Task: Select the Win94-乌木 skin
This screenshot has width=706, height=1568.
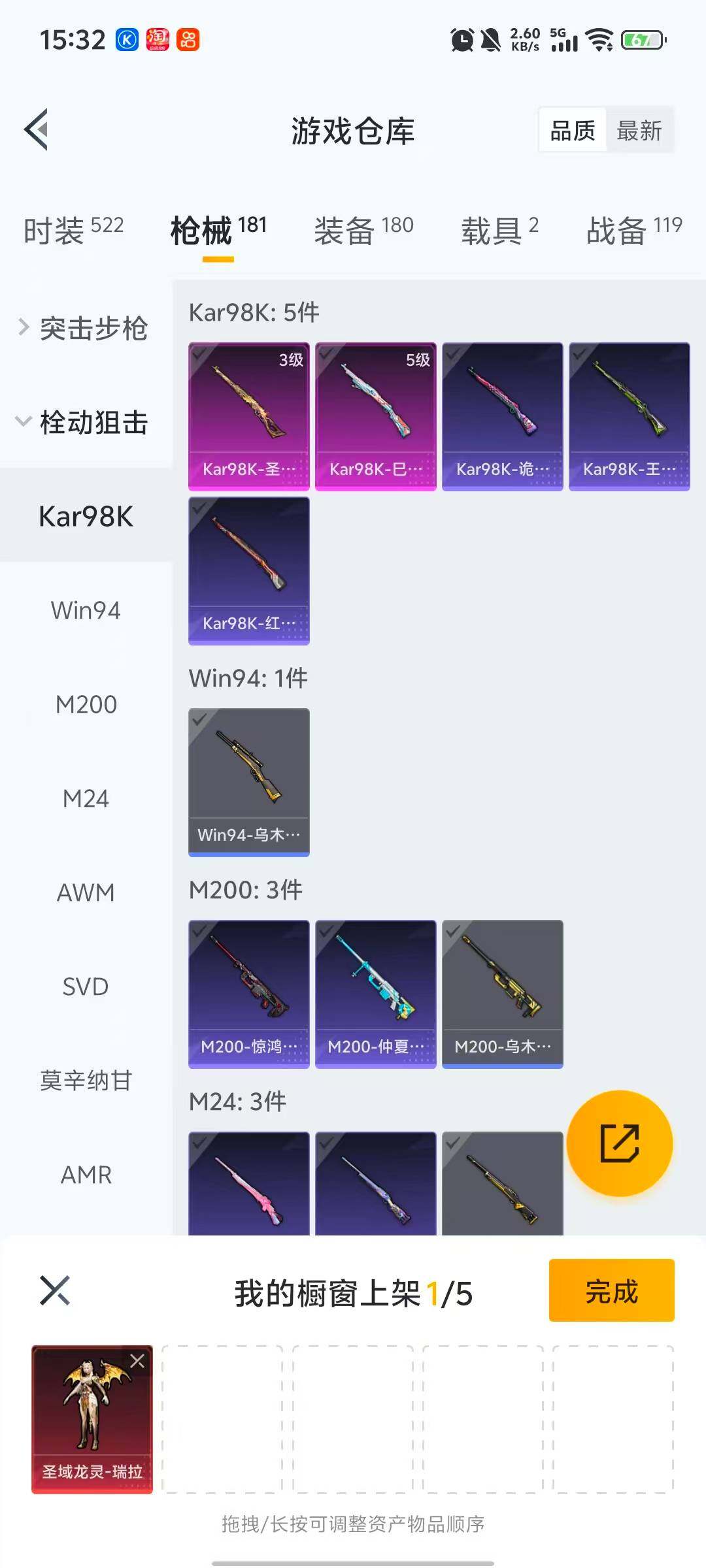Action: [x=248, y=782]
